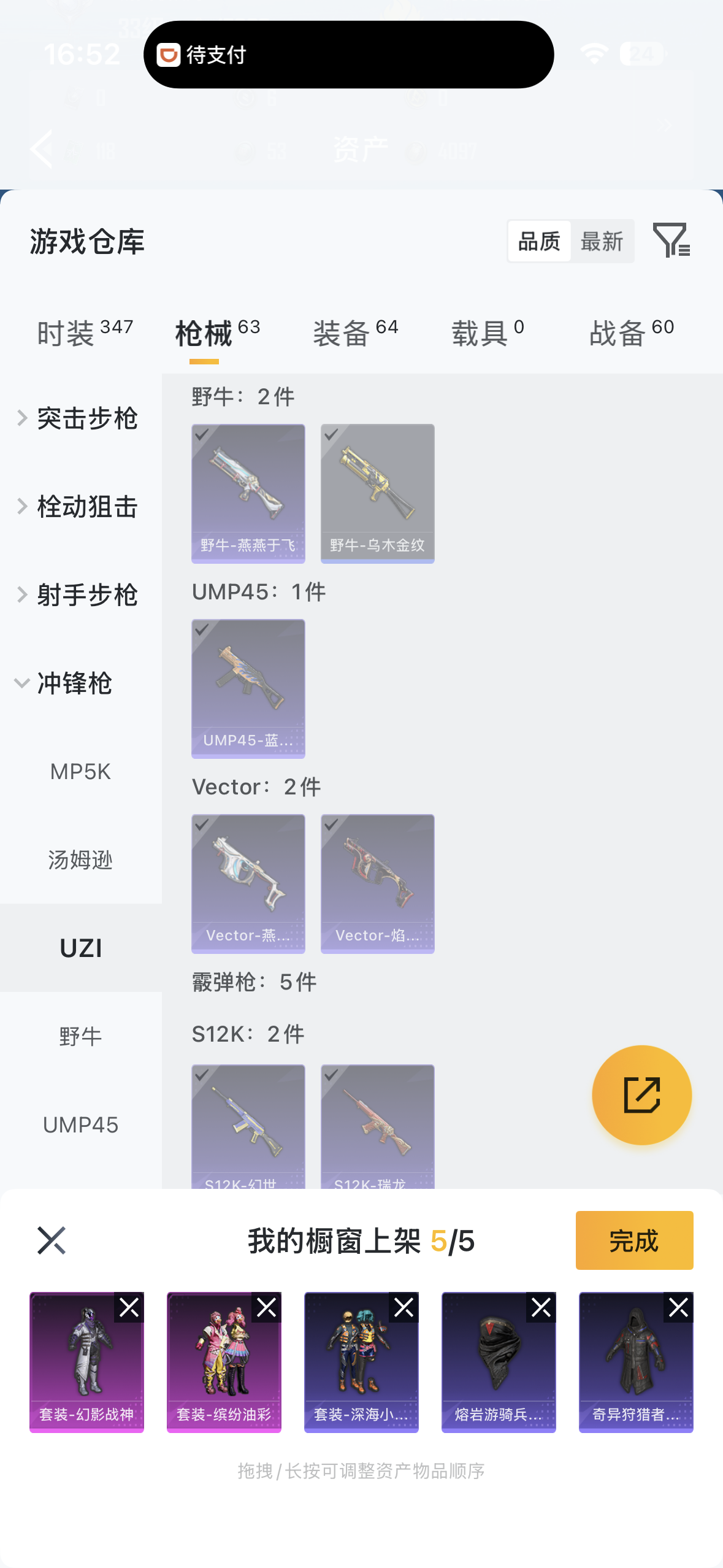This screenshot has width=723, height=1568.
Task: Sort by 最新
Action: 602,242
